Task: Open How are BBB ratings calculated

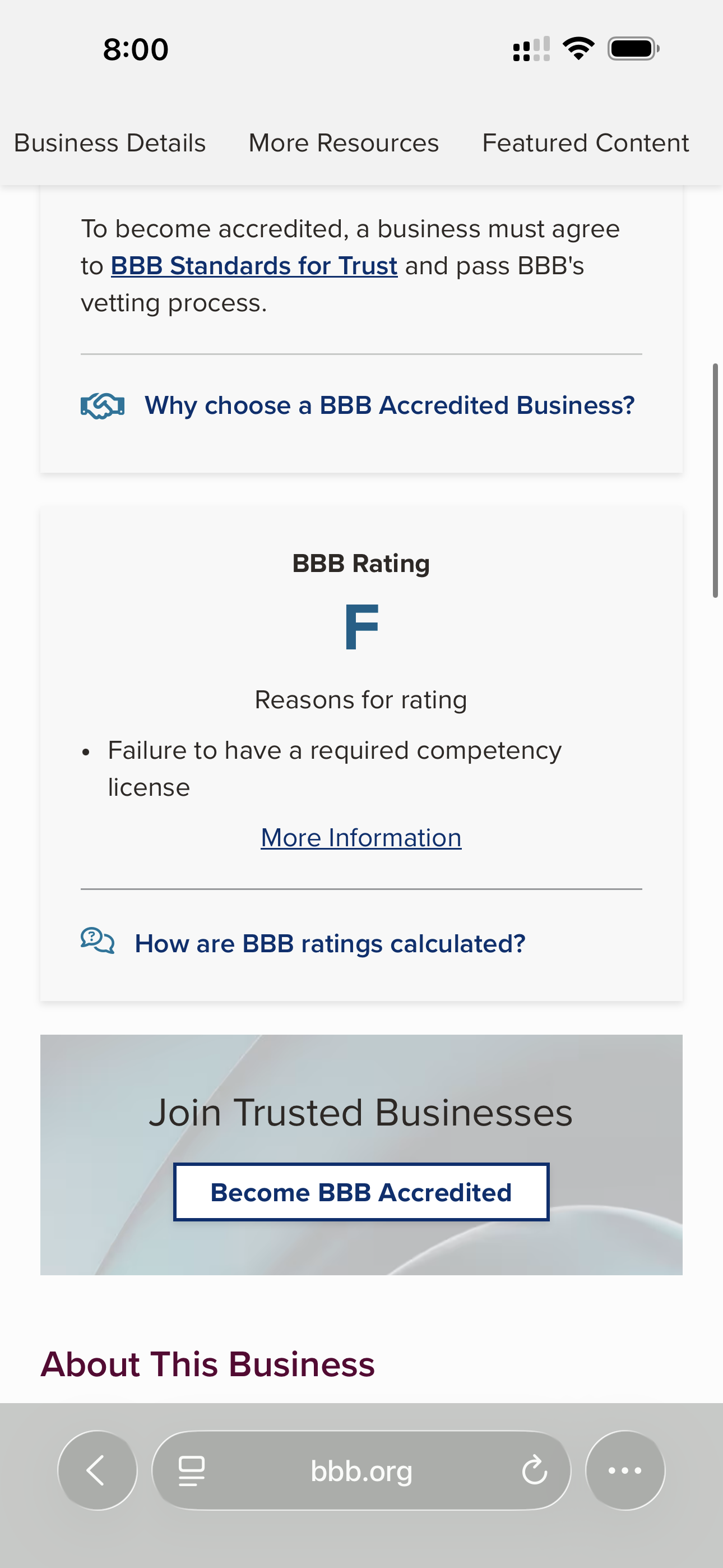Action: [329, 943]
